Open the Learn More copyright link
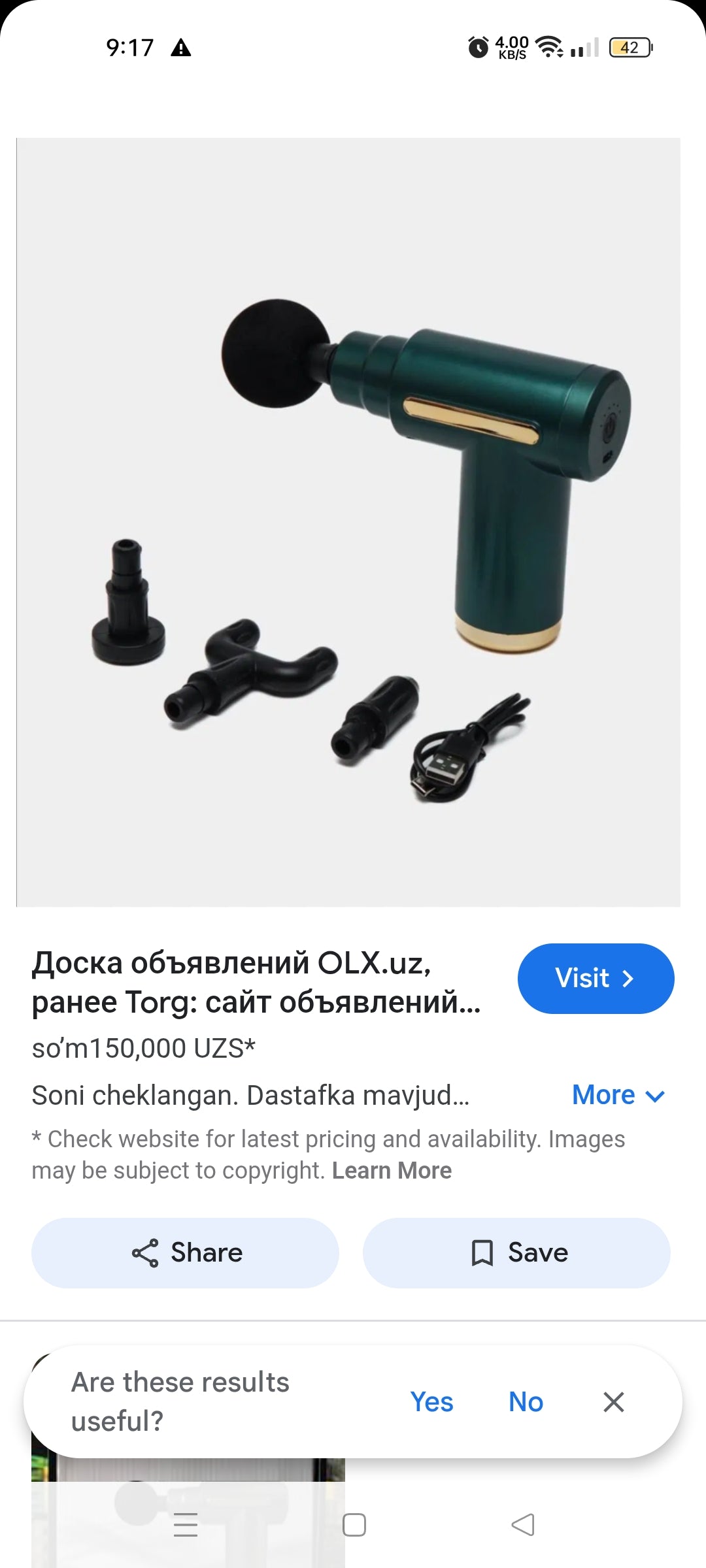This screenshot has width=706, height=1568. coord(392,1170)
